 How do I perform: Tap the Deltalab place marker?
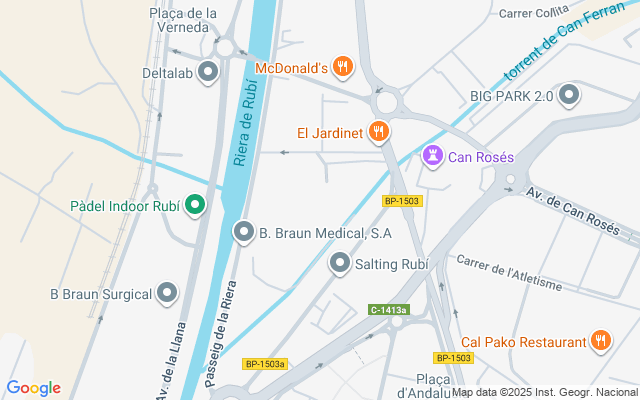point(208,72)
